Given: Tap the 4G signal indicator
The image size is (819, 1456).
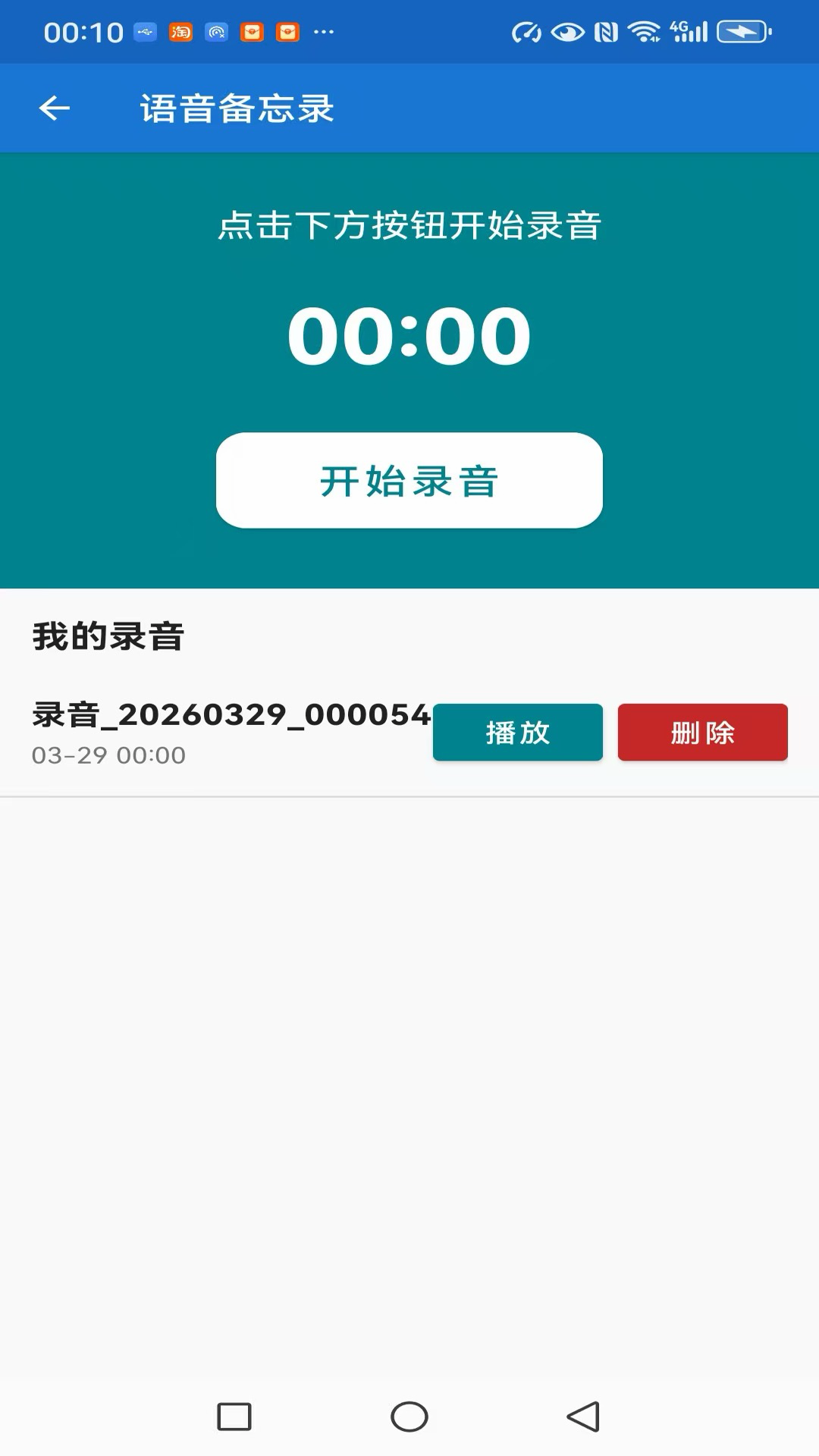Looking at the screenshot, I should [x=689, y=33].
